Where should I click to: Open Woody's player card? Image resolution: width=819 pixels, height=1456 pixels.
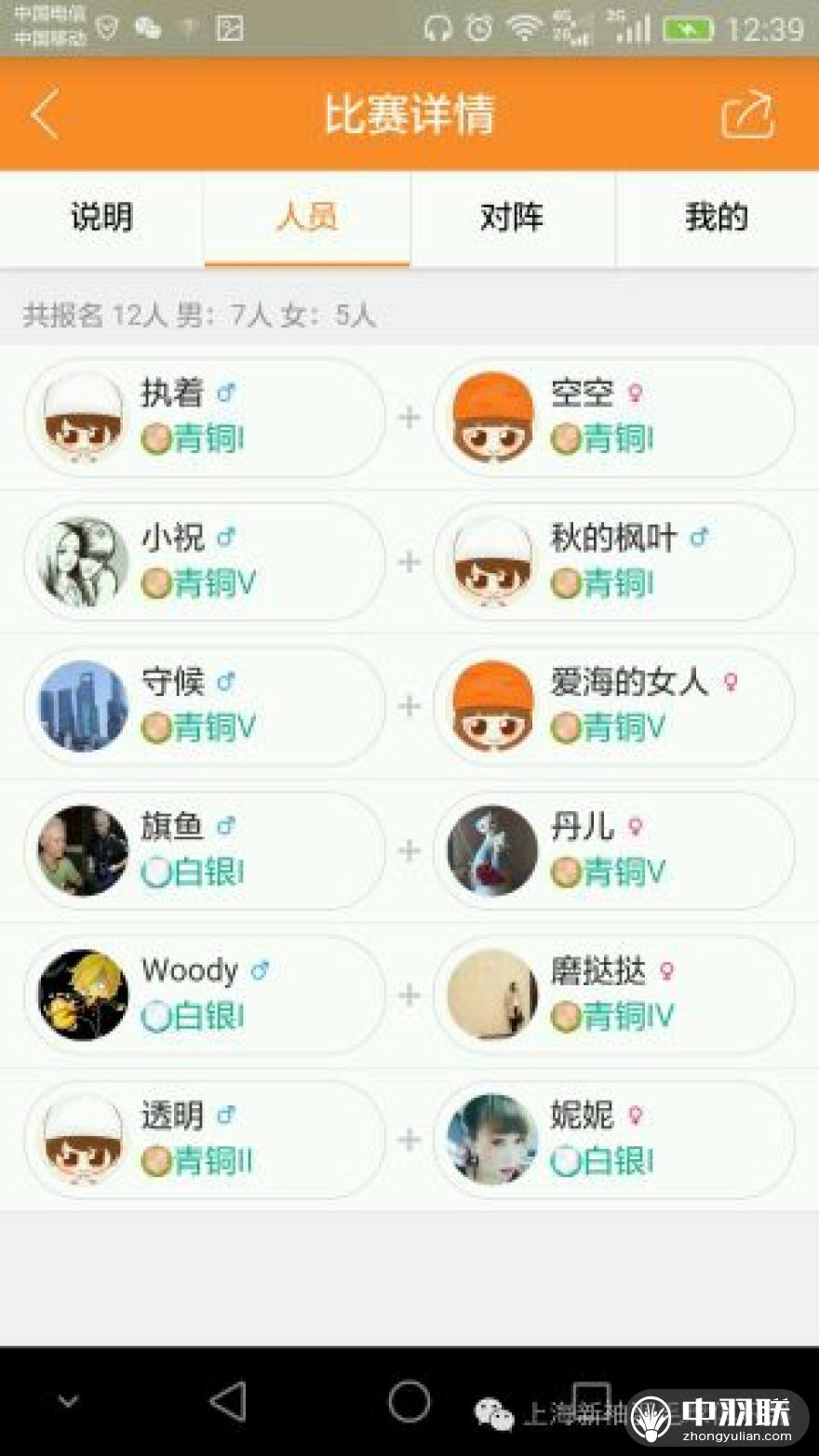tap(204, 995)
